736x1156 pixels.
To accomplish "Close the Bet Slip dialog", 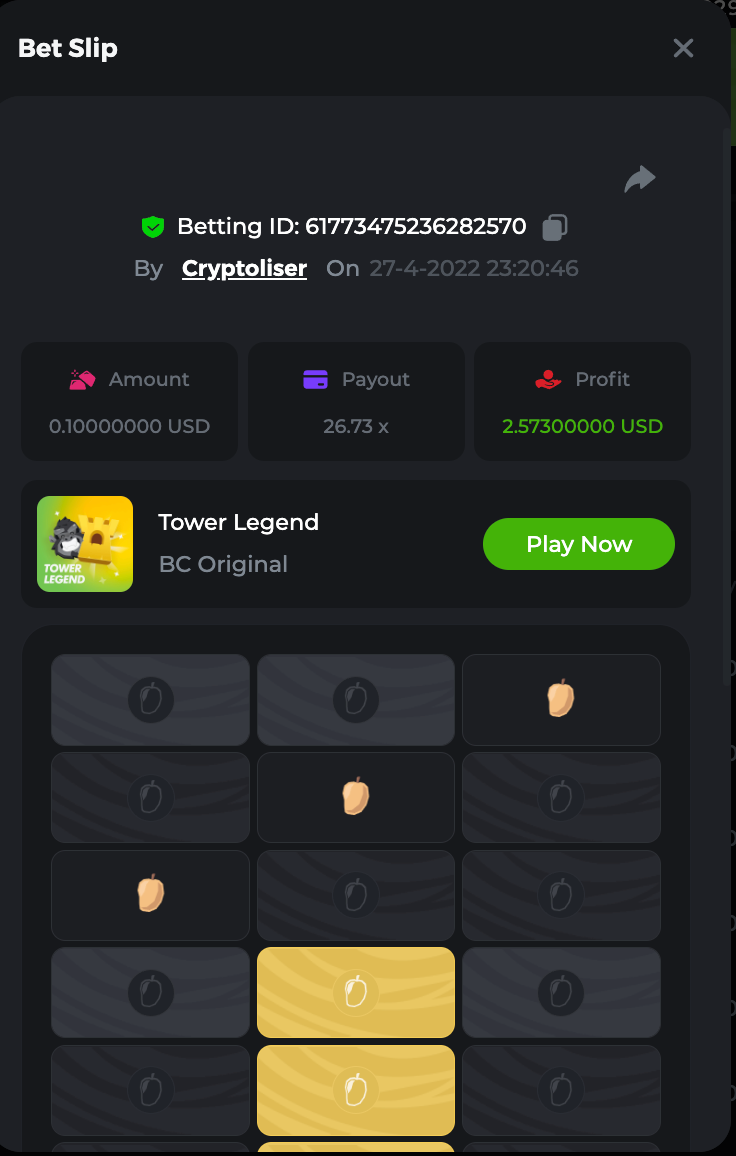I will click(683, 48).
